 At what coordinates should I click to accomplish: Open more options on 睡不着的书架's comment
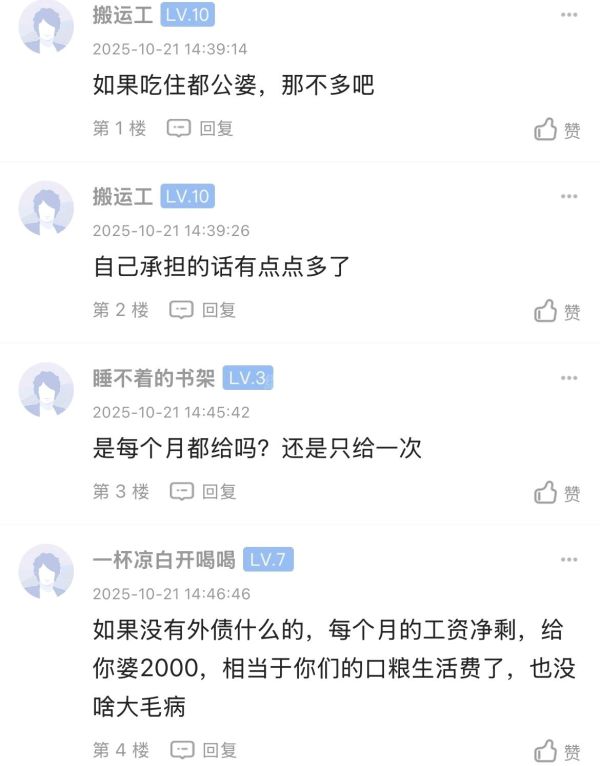[x=569, y=378]
